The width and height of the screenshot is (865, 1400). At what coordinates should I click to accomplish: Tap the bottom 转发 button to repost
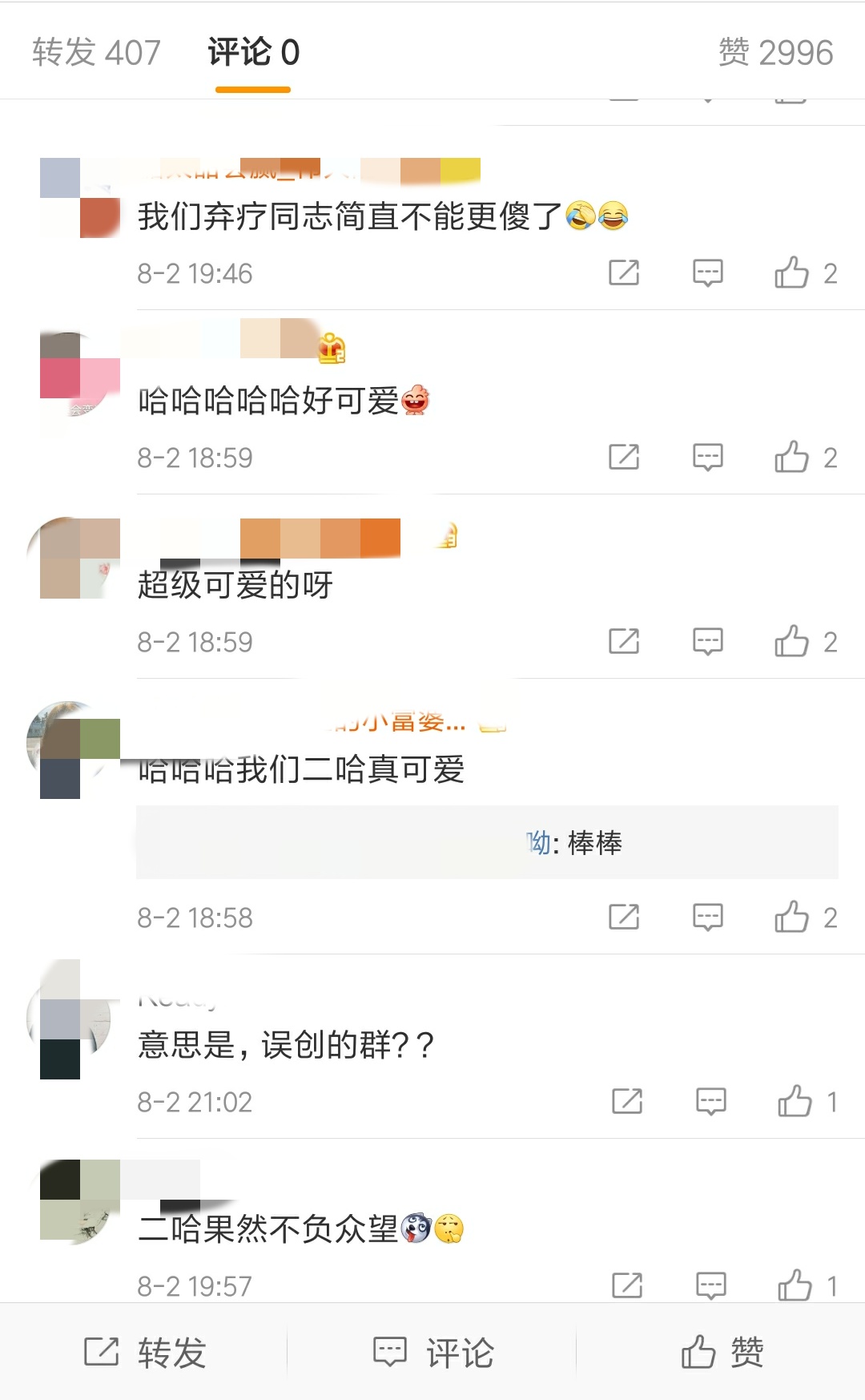click(x=145, y=1353)
